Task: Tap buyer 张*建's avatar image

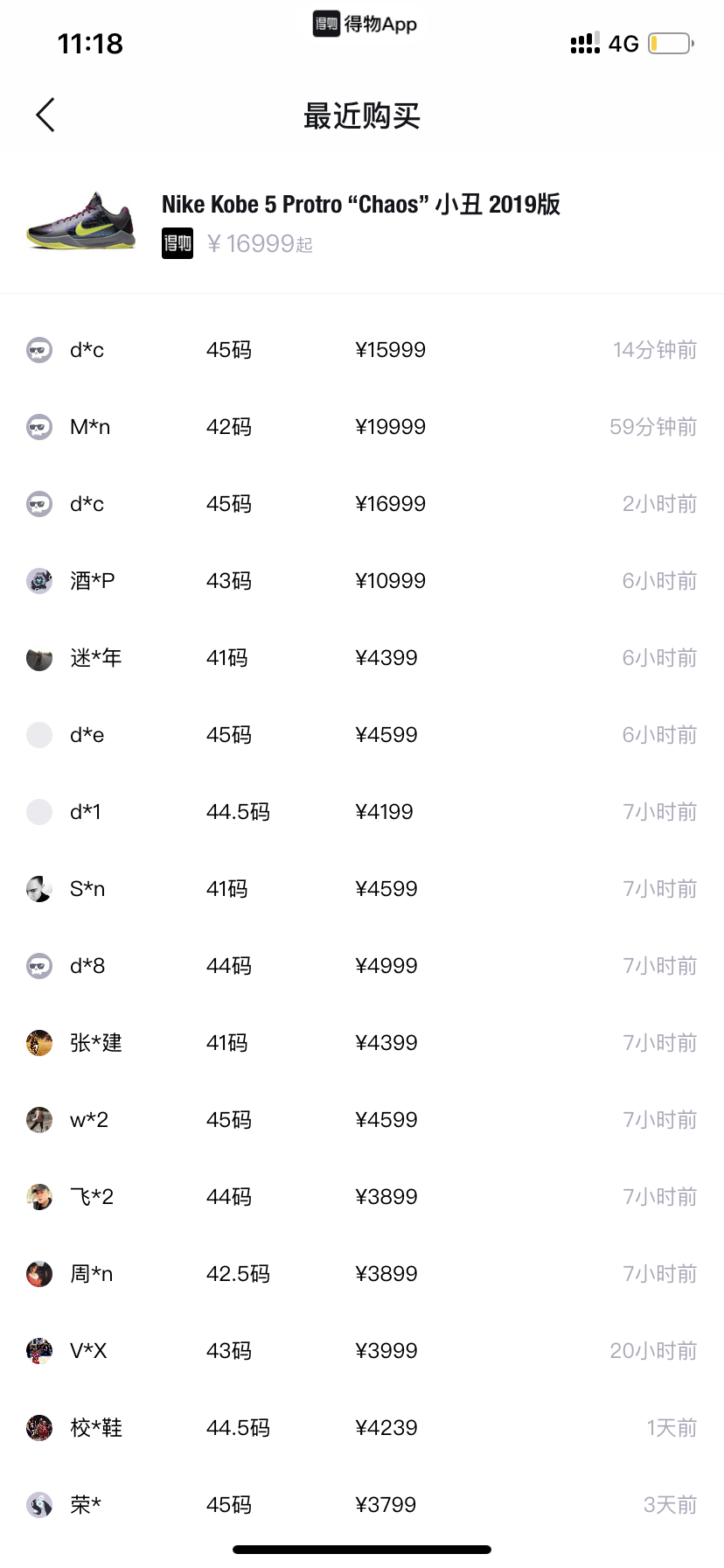Action: coord(39,1042)
